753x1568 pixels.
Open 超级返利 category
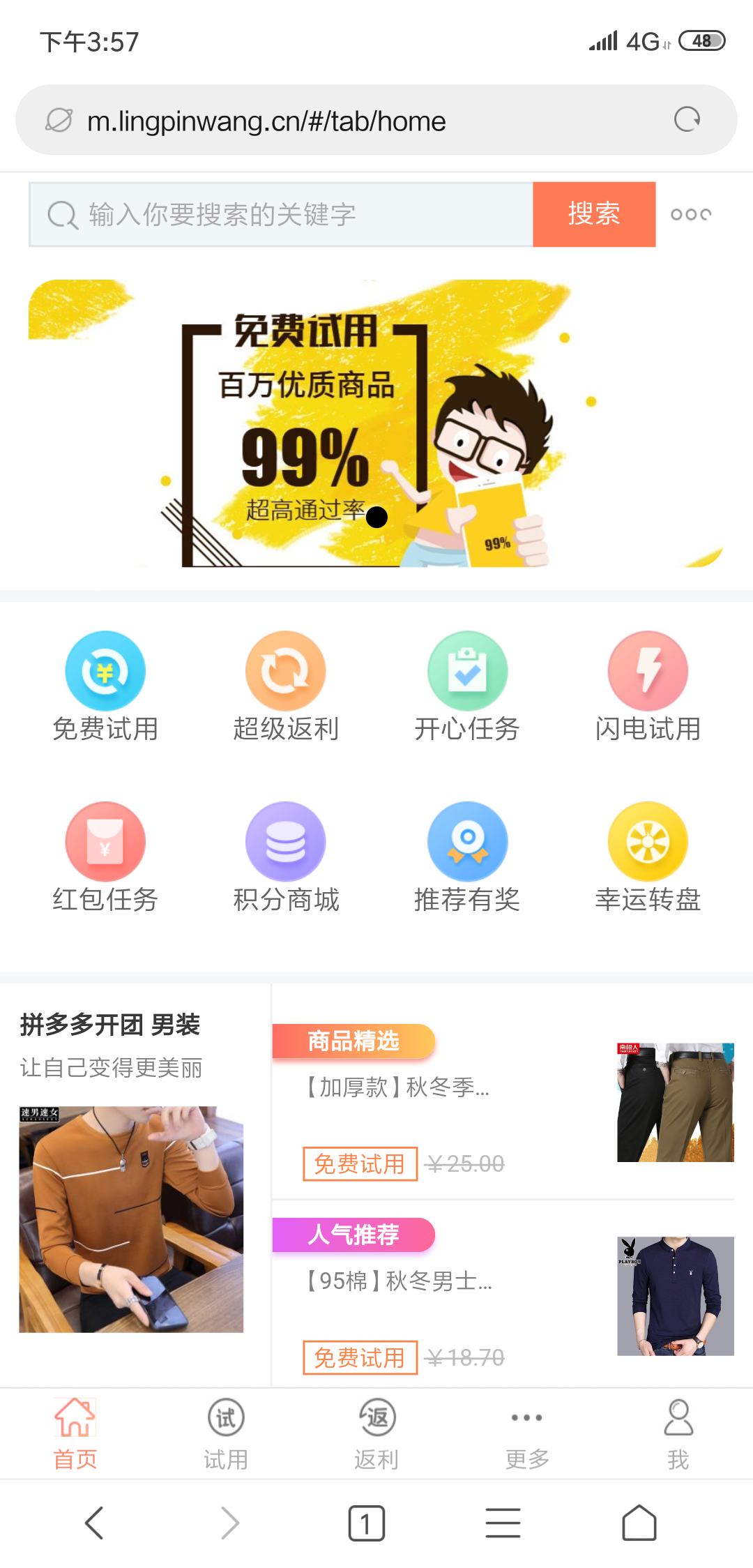pyautogui.click(x=286, y=687)
